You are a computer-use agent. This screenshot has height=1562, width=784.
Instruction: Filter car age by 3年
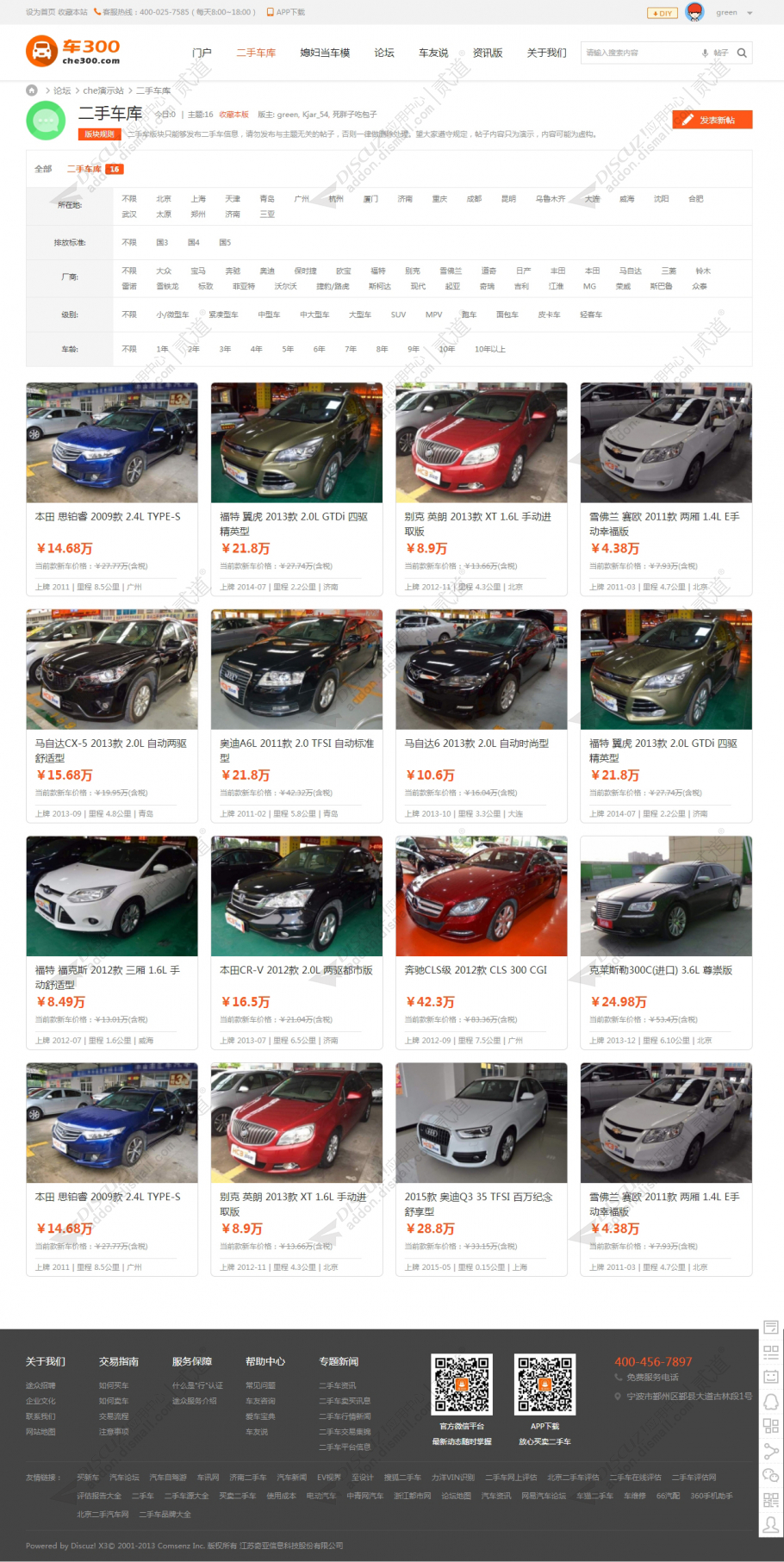click(225, 350)
